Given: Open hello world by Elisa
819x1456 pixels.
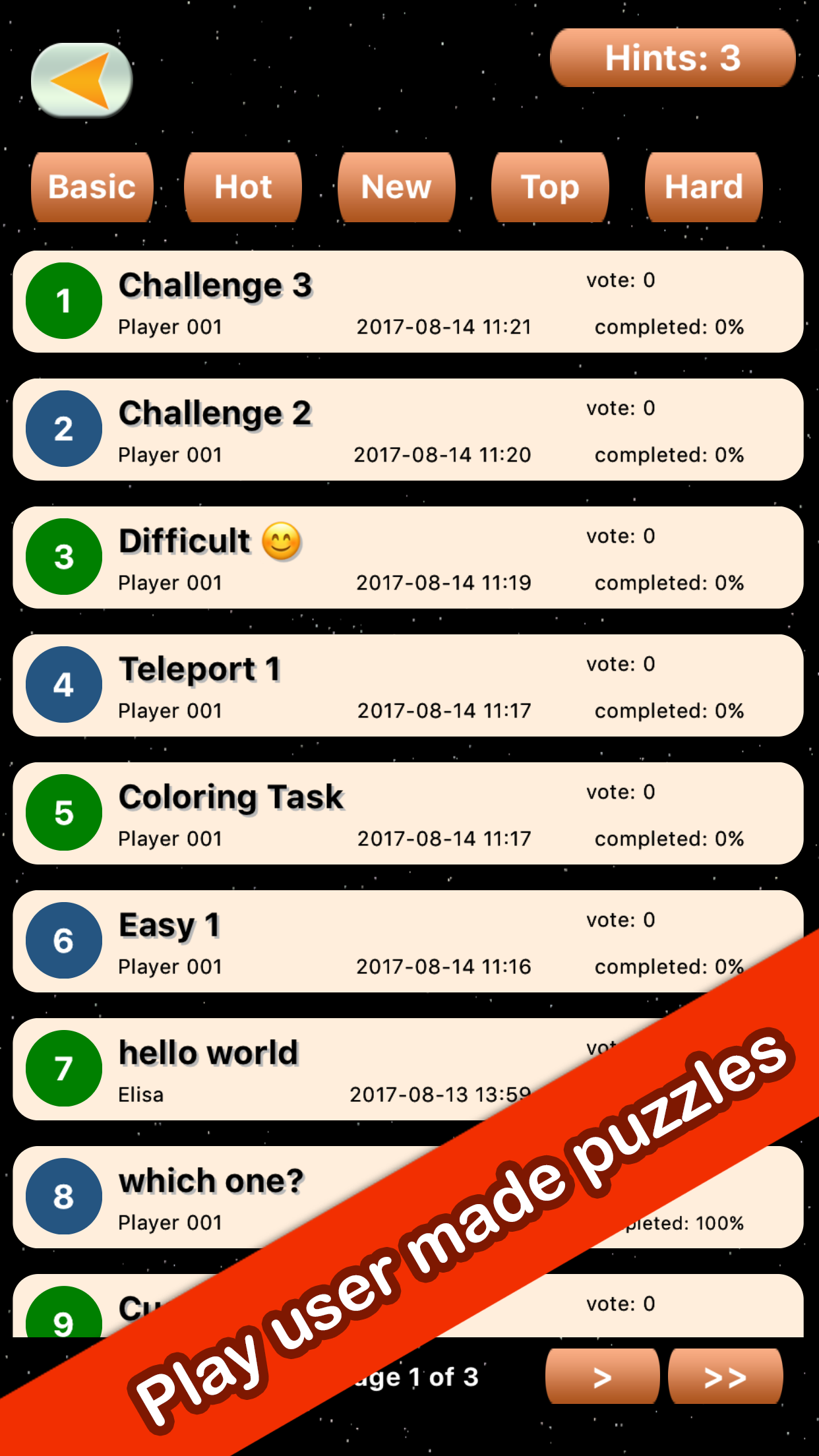Looking at the screenshot, I should click(264, 1069).
